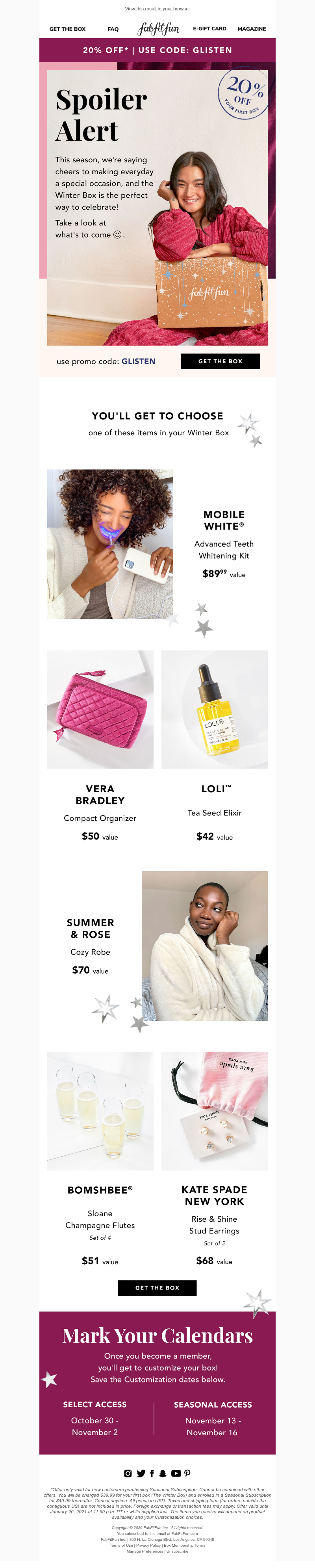Visit the Magazine section
The height and width of the screenshot is (1568, 315).
[251, 29]
